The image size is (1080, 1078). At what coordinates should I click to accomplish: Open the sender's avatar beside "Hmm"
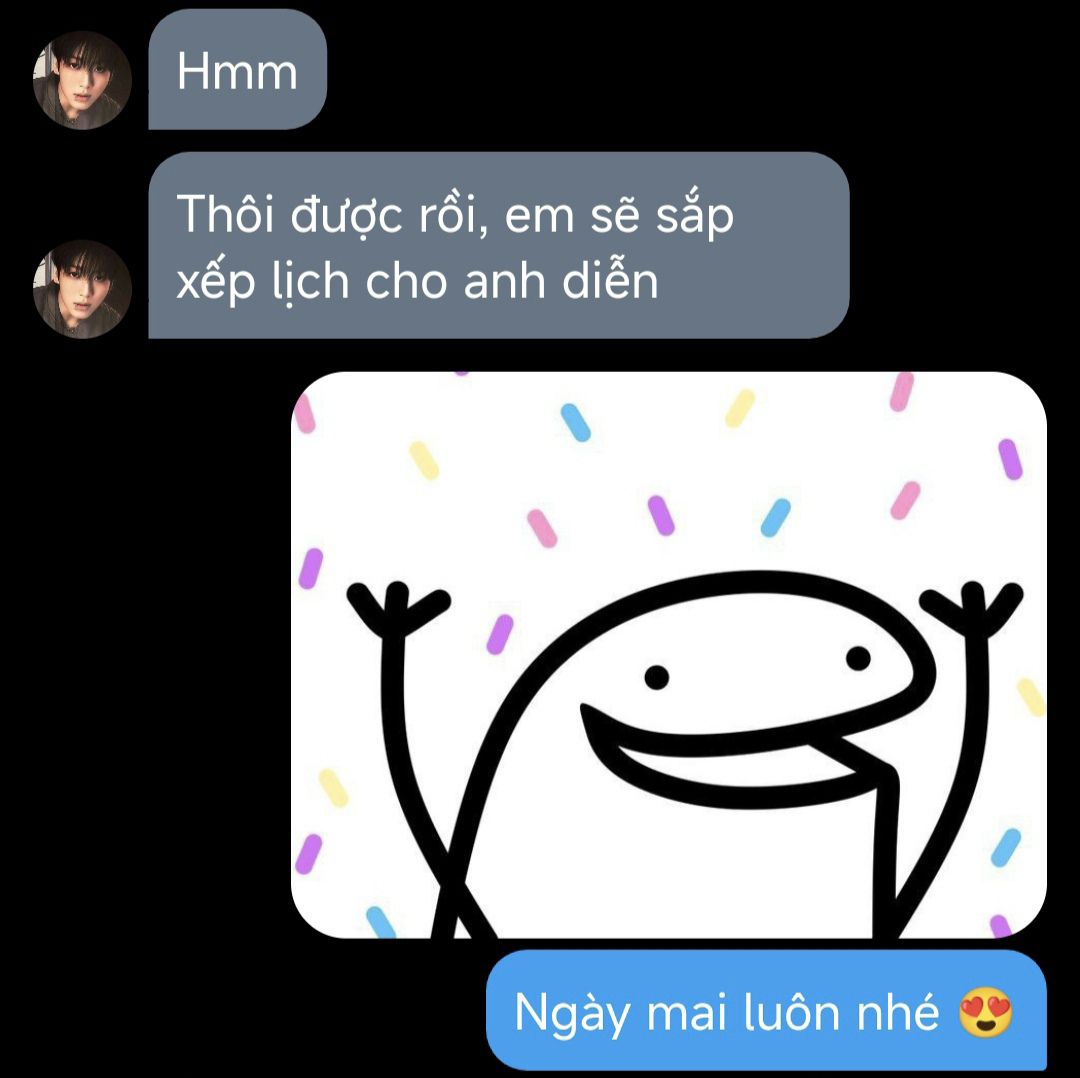(82, 80)
